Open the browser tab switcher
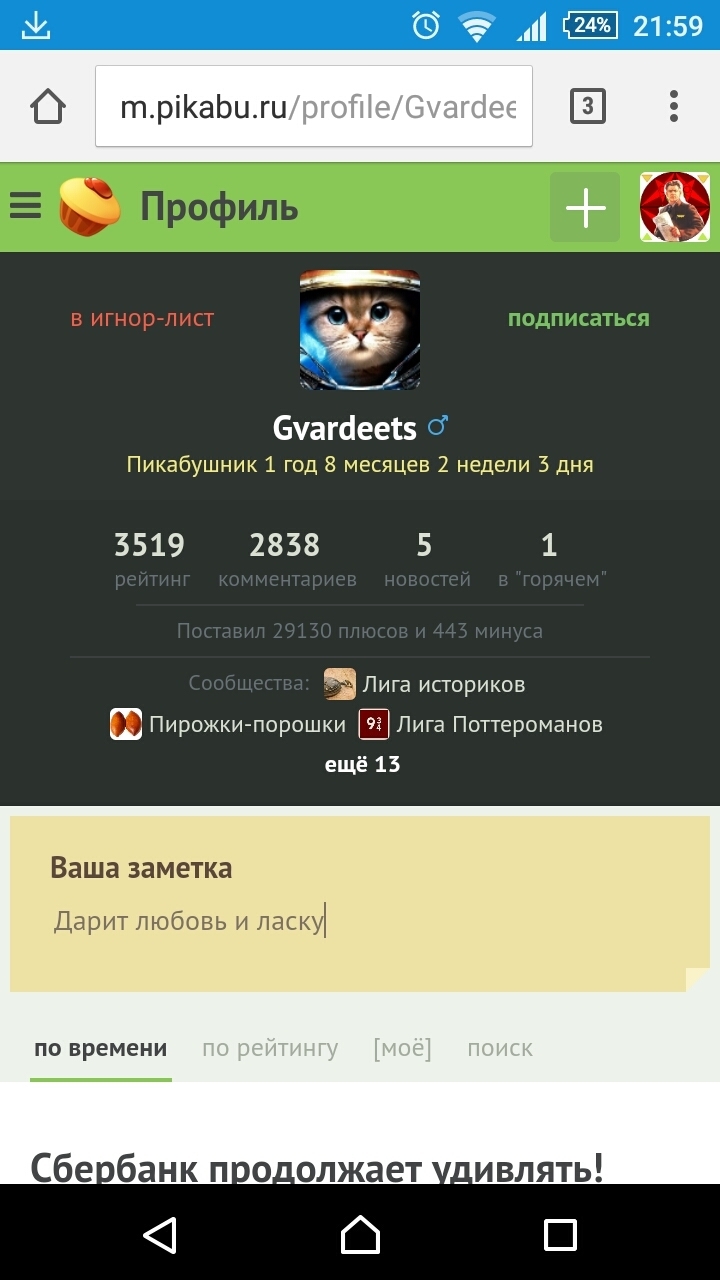 pyautogui.click(x=587, y=106)
